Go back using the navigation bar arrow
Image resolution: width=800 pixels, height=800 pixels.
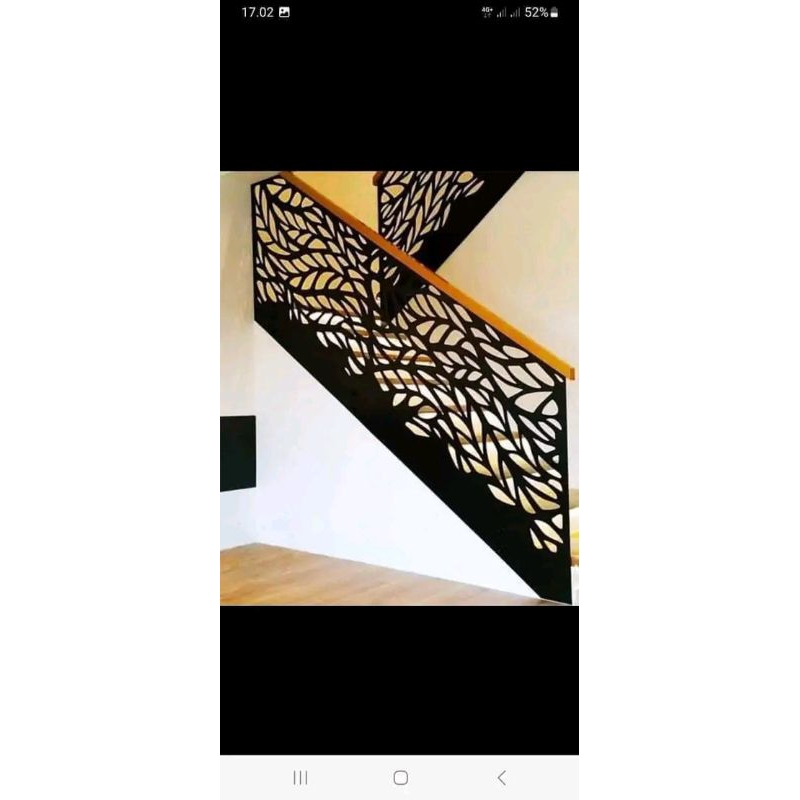(501, 777)
